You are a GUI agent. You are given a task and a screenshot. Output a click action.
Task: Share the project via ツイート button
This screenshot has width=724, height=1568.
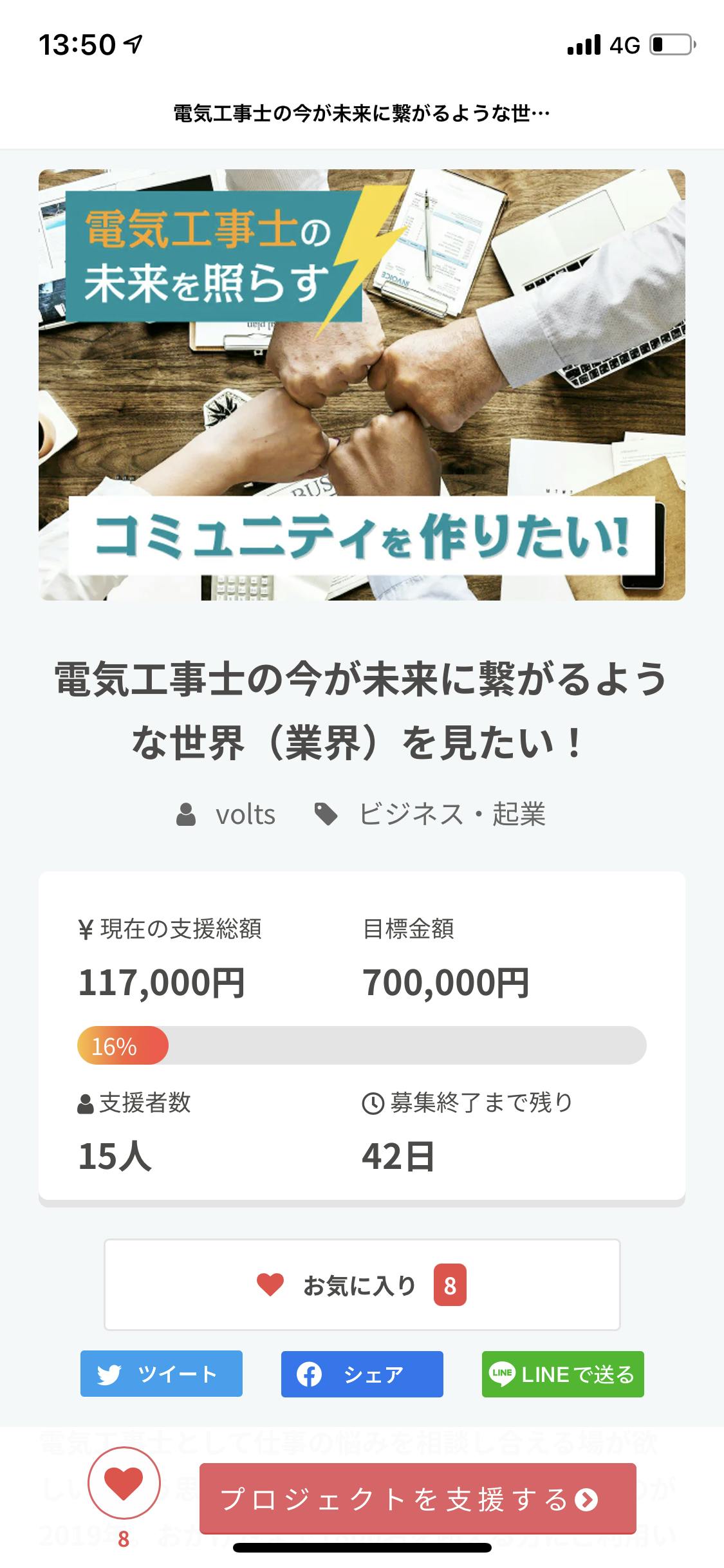[162, 1374]
